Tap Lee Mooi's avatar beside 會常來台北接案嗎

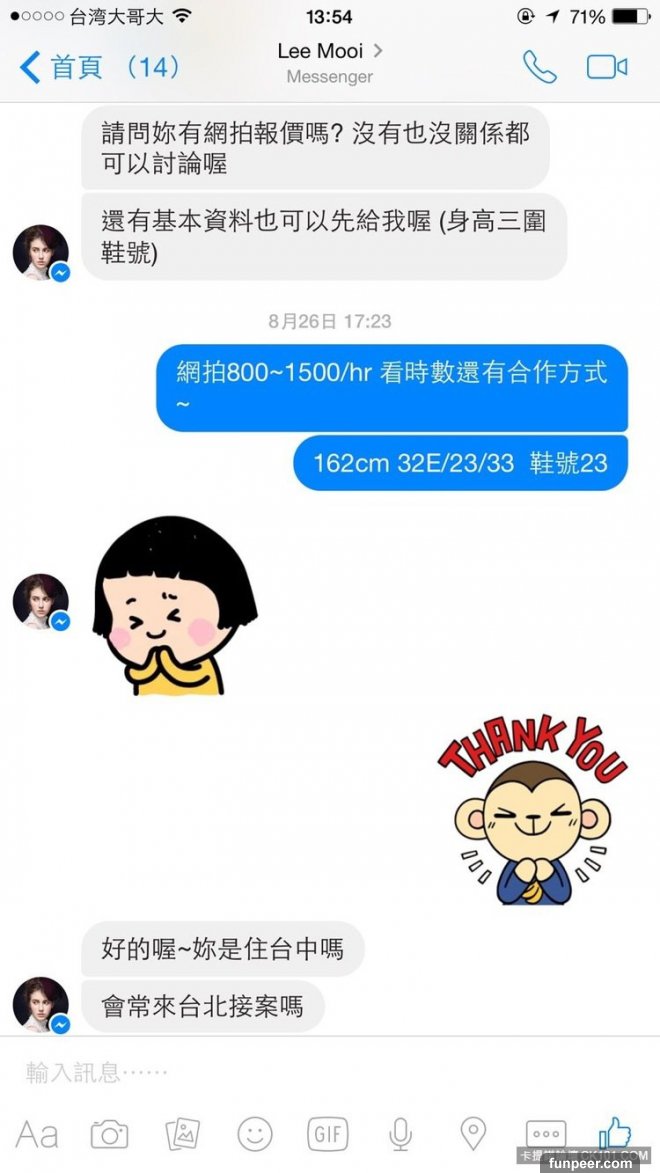41,1004
